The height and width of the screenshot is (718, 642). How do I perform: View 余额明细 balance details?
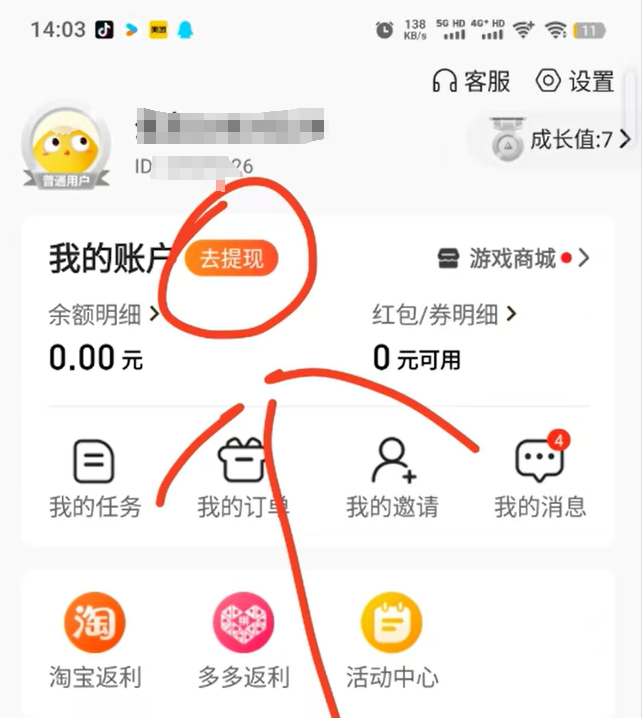[x=104, y=315]
